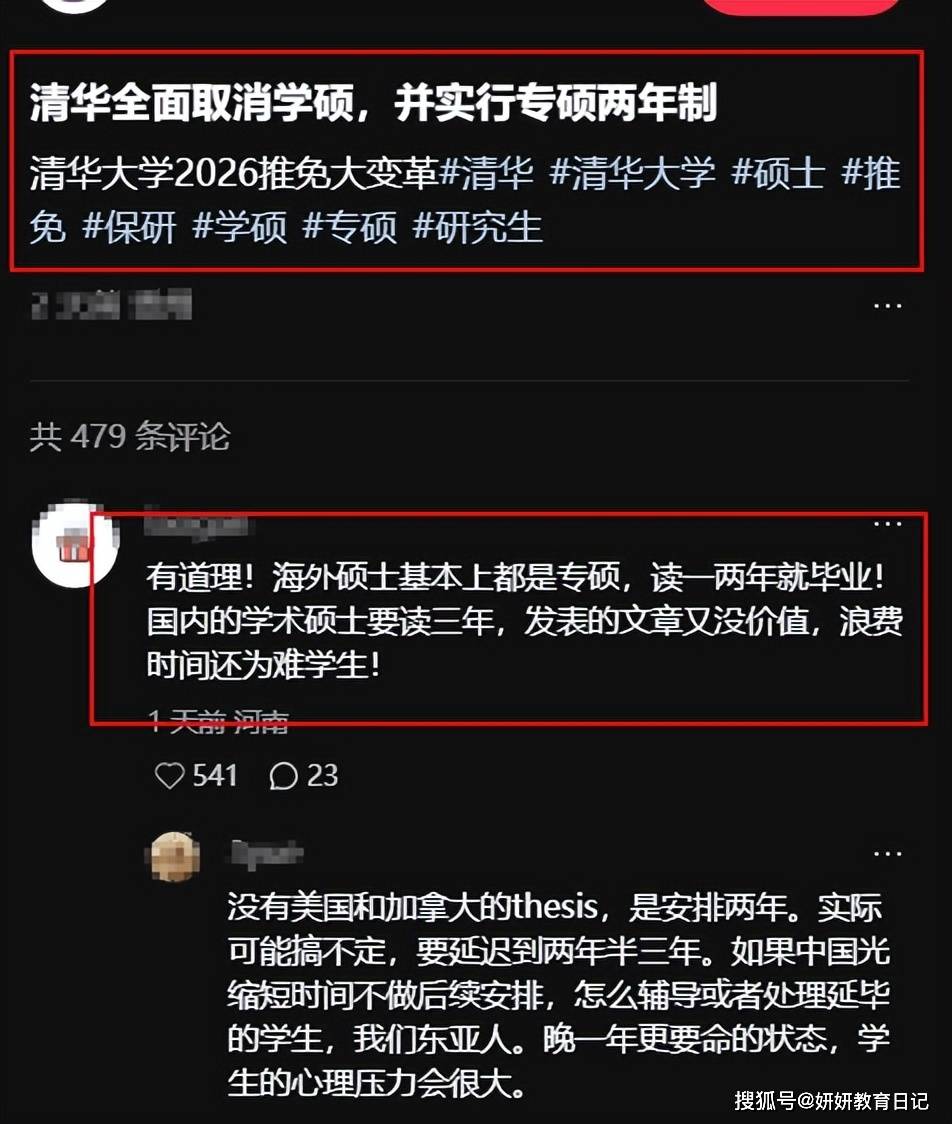Open the #清华大学 hashtag
The height and width of the screenshot is (1124, 952).
pyautogui.click(x=632, y=174)
